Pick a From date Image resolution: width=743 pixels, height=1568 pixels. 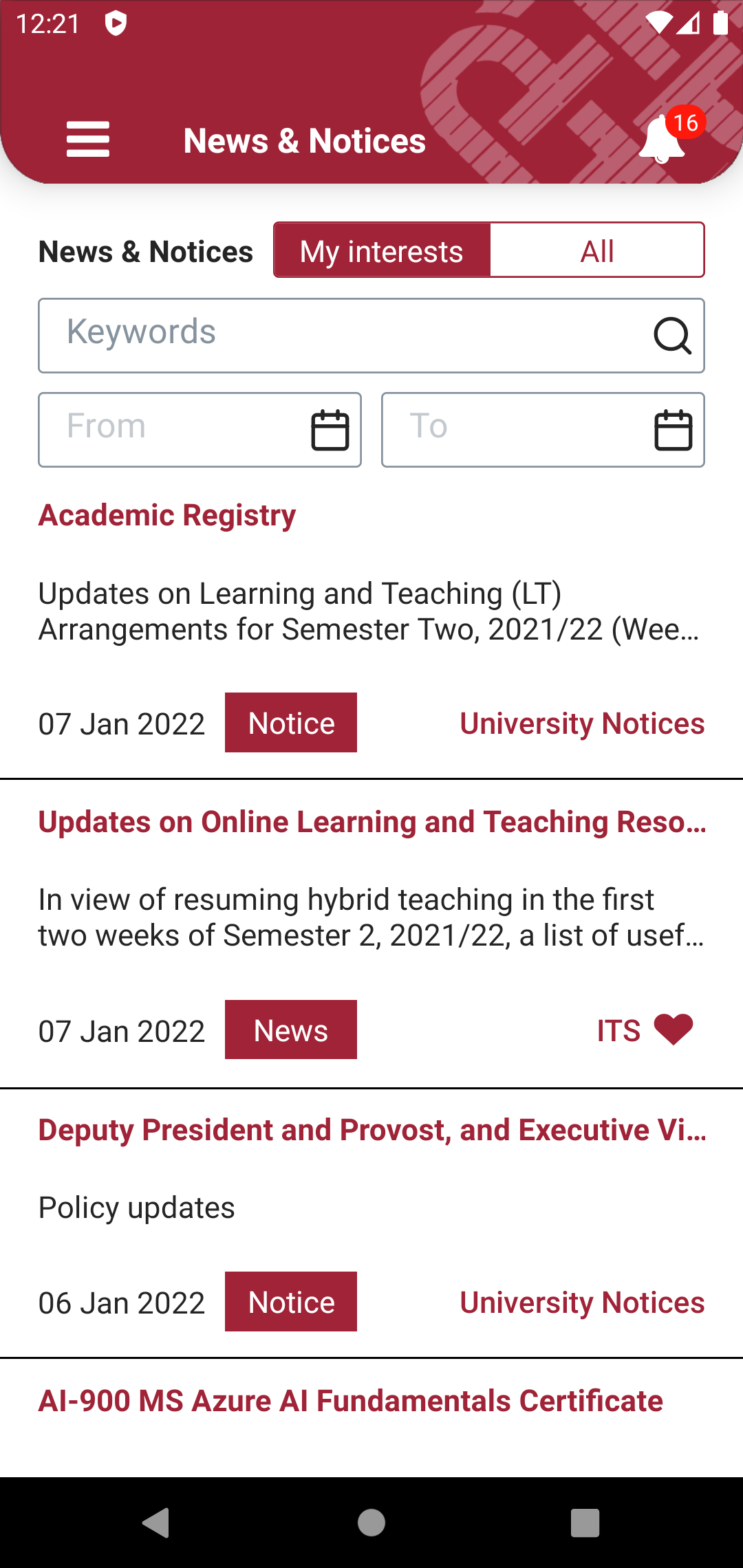[x=200, y=430]
